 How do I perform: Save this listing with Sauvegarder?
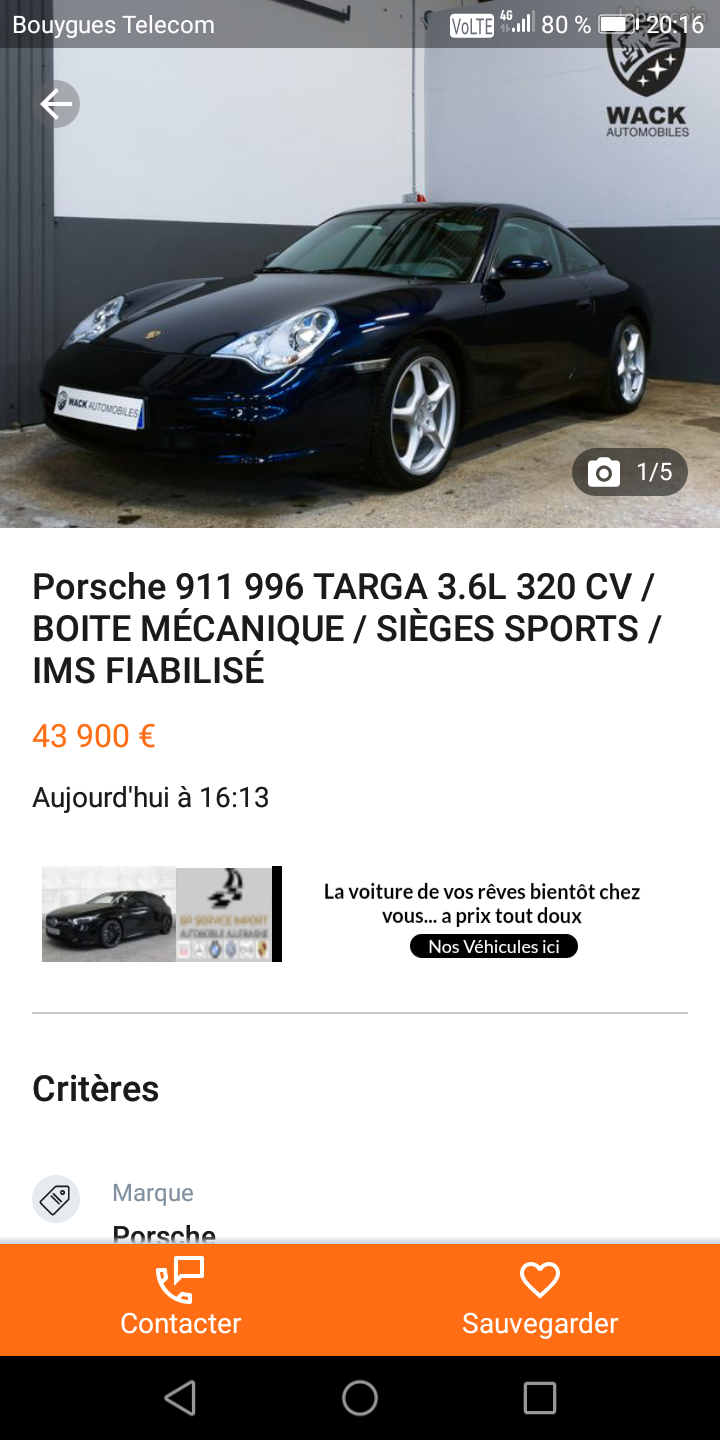[x=540, y=1300]
